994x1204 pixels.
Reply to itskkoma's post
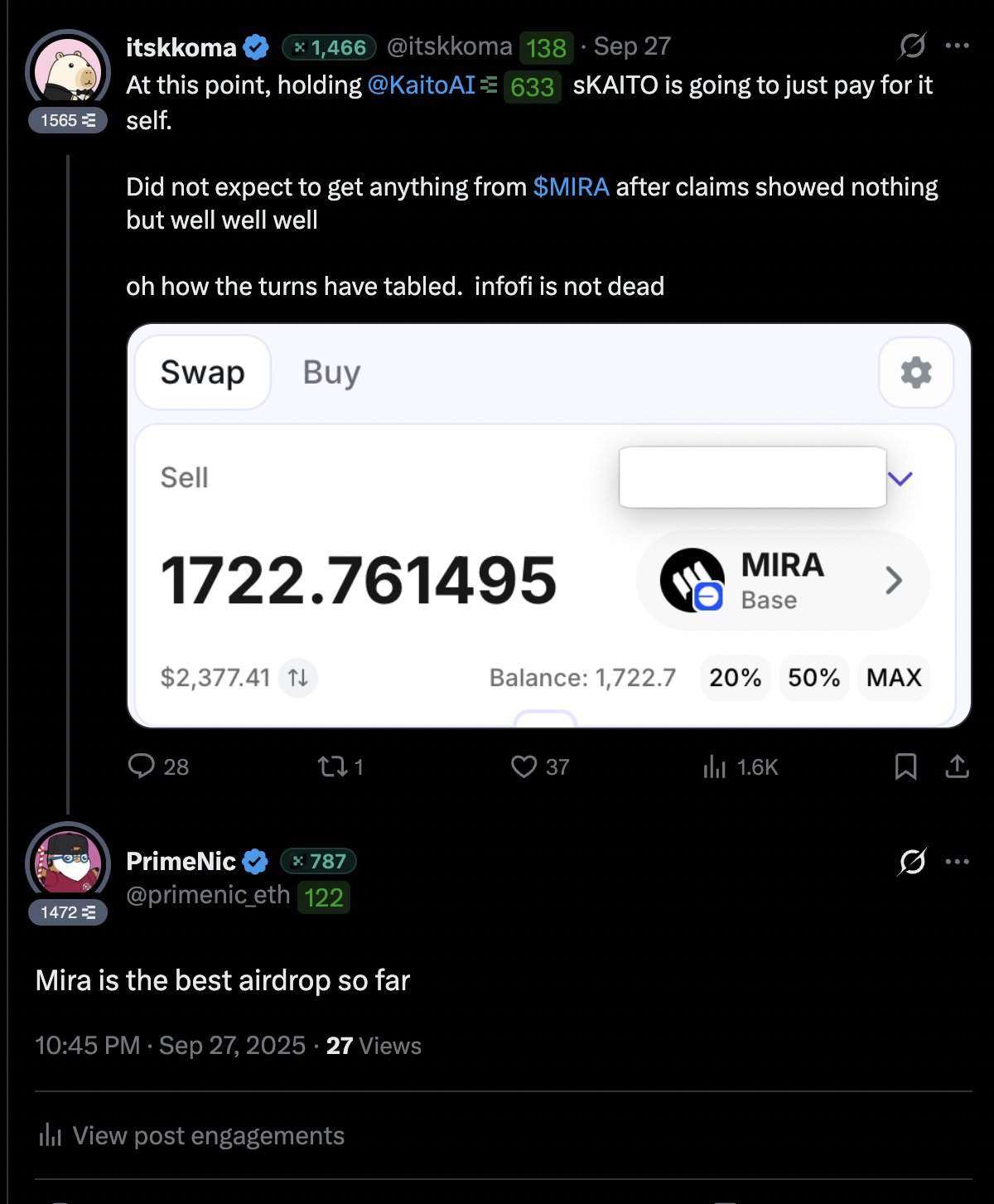tap(142, 766)
